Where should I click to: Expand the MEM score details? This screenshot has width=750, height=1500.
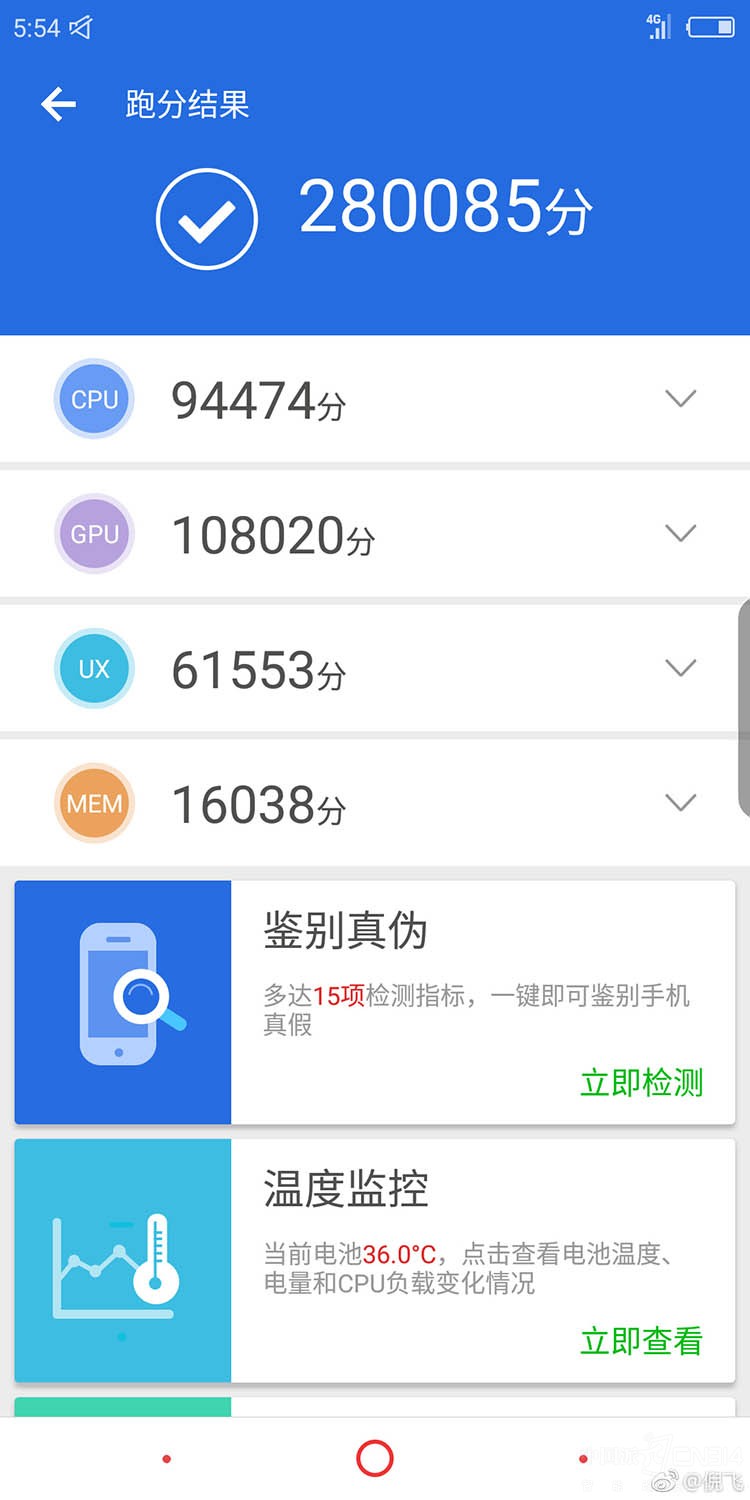pos(681,803)
